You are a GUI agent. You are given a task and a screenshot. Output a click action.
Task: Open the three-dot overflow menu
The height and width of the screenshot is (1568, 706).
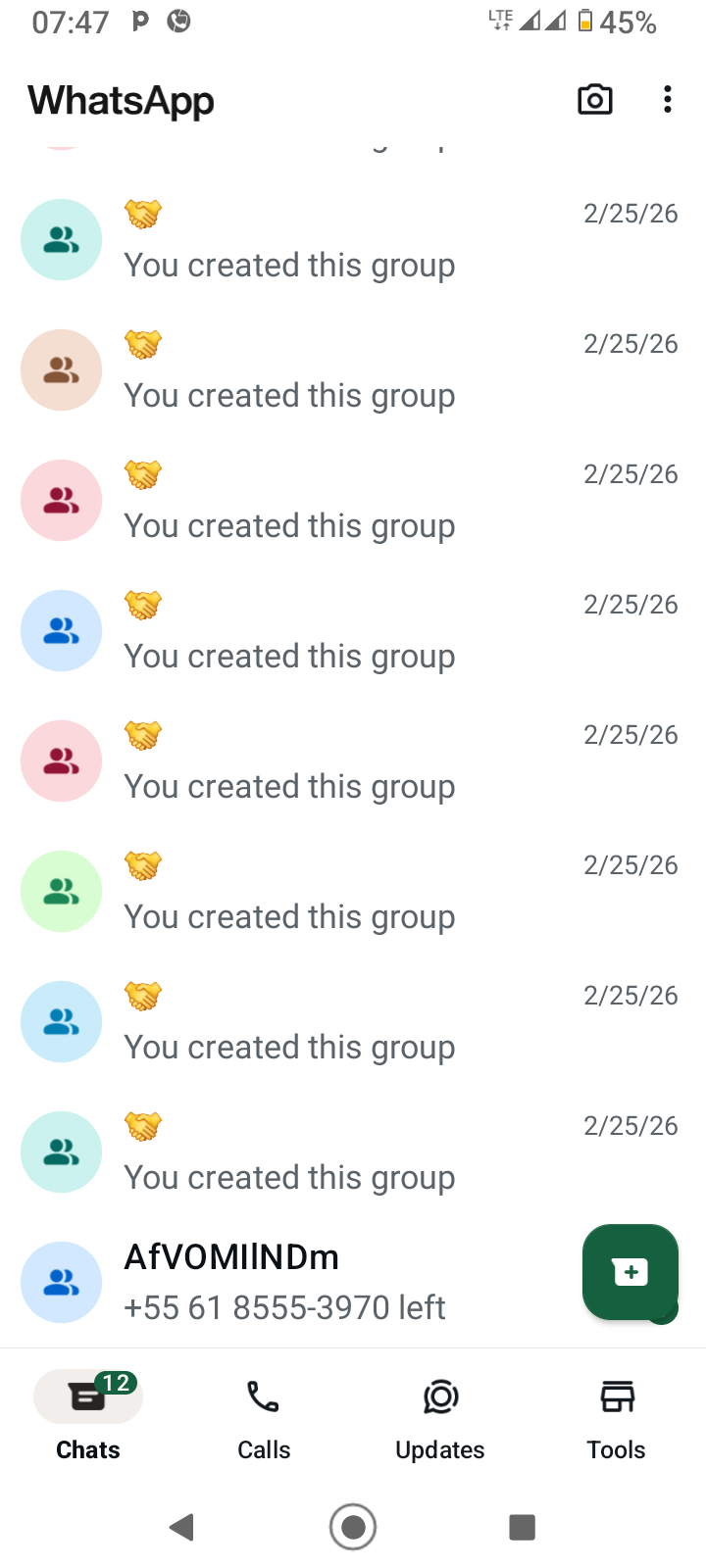(668, 100)
